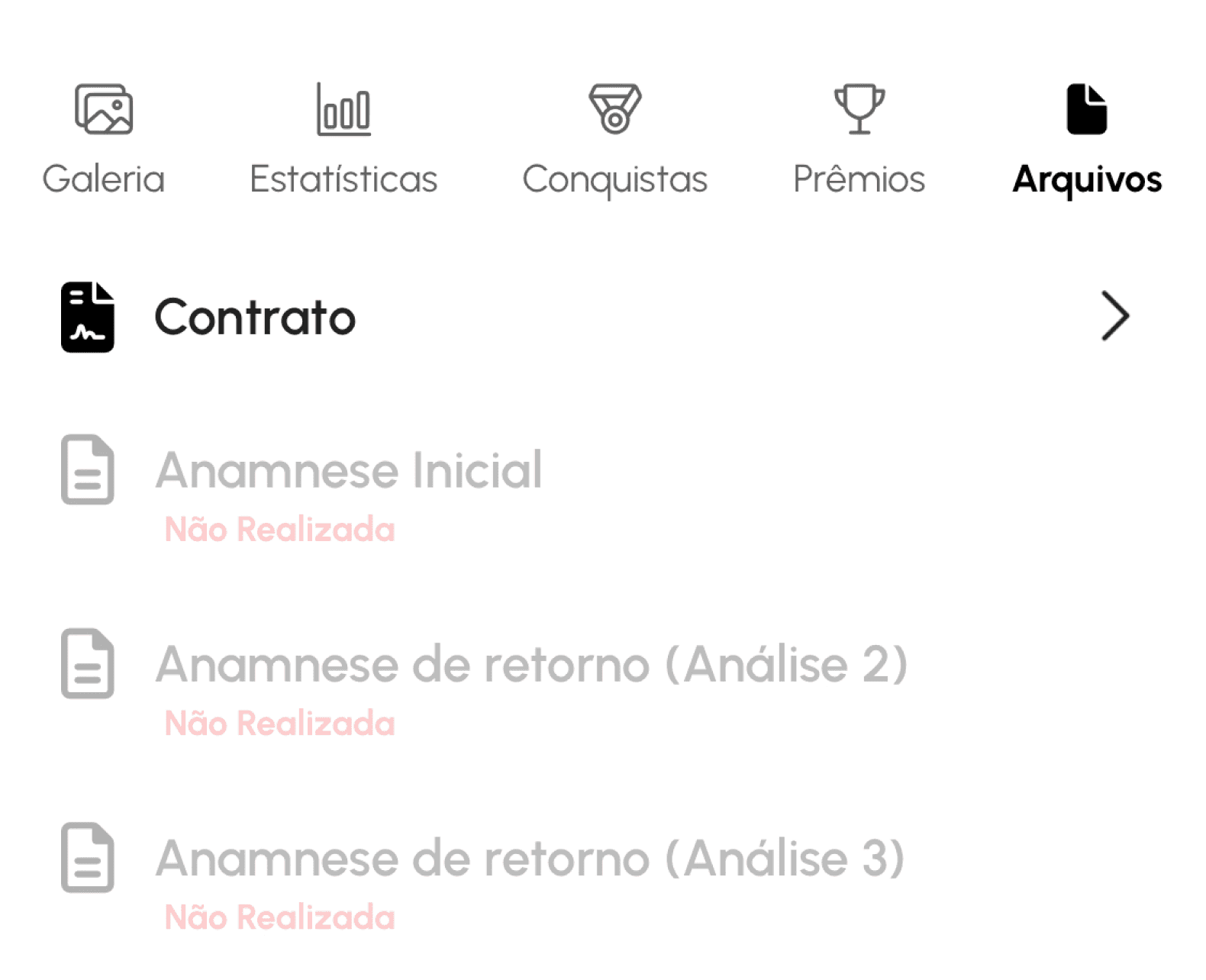Select the Prêmios tab
The image size is (1206, 980).
(x=859, y=140)
